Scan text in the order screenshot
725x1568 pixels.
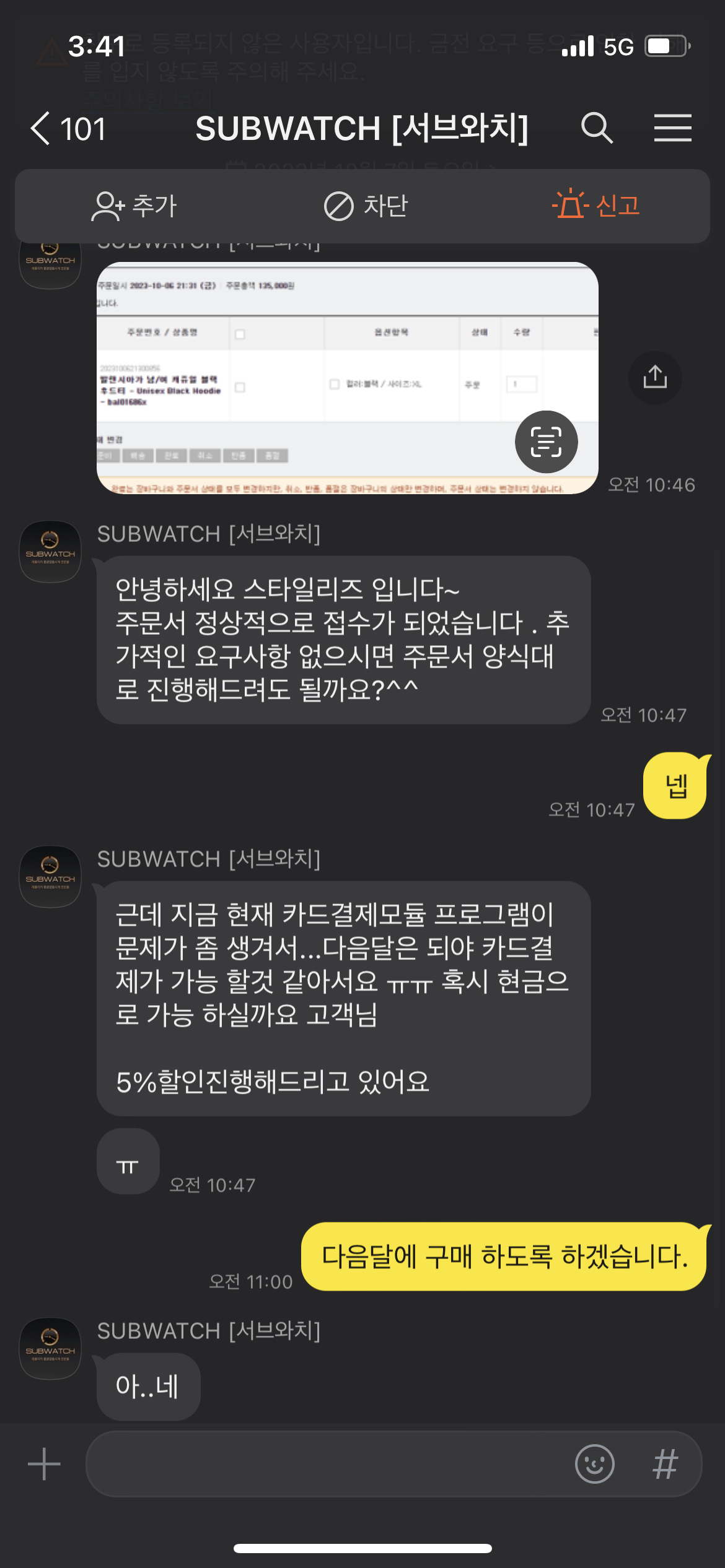pos(546,442)
